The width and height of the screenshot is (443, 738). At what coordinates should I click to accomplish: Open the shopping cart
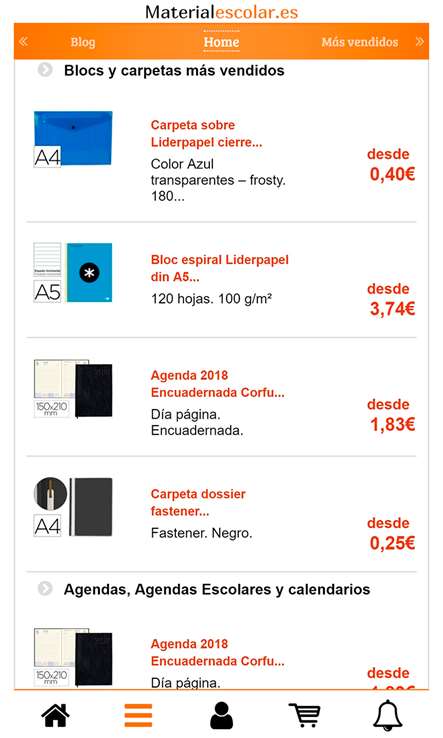pyautogui.click(x=305, y=715)
